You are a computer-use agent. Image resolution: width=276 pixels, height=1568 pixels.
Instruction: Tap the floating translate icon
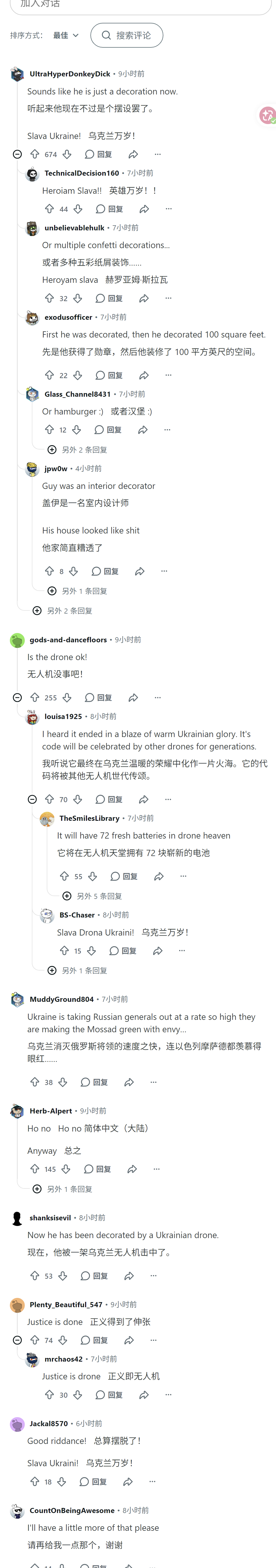pos(268,115)
